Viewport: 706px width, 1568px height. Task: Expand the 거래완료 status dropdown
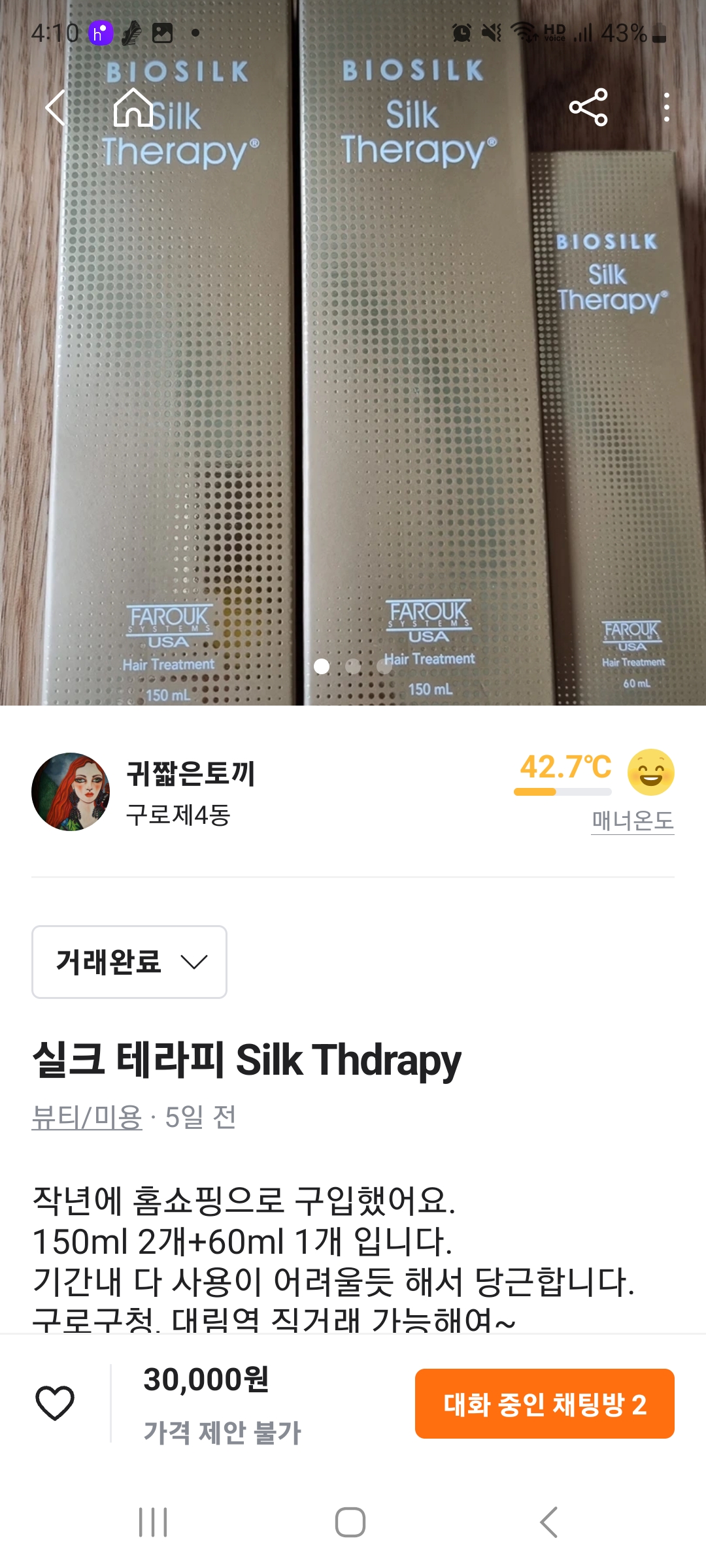point(129,962)
